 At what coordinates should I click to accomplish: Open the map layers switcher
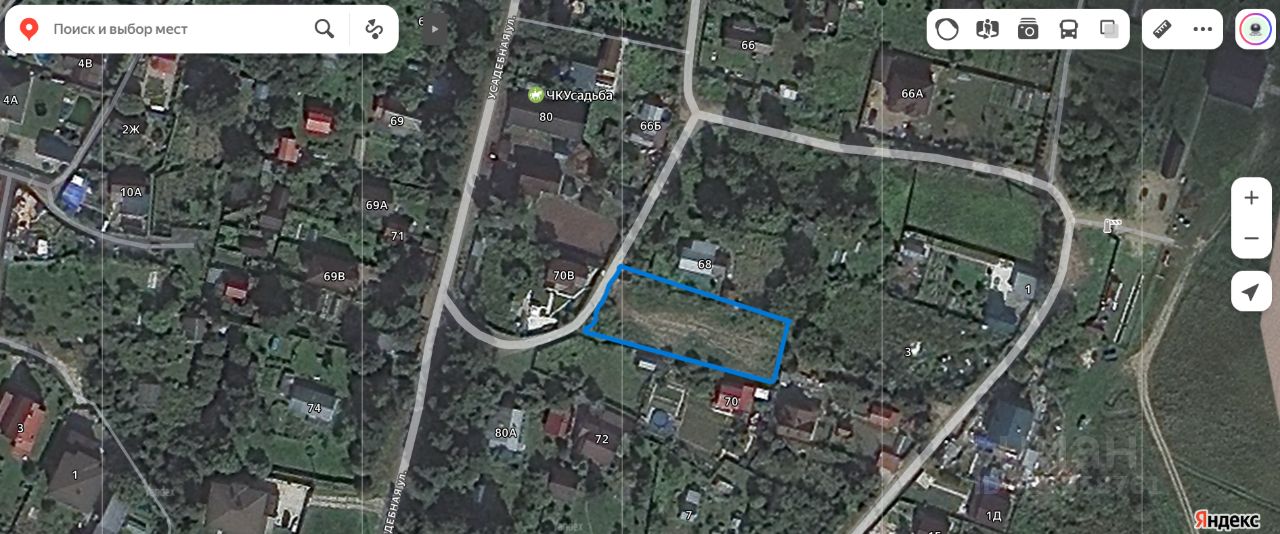[x=1109, y=29]
